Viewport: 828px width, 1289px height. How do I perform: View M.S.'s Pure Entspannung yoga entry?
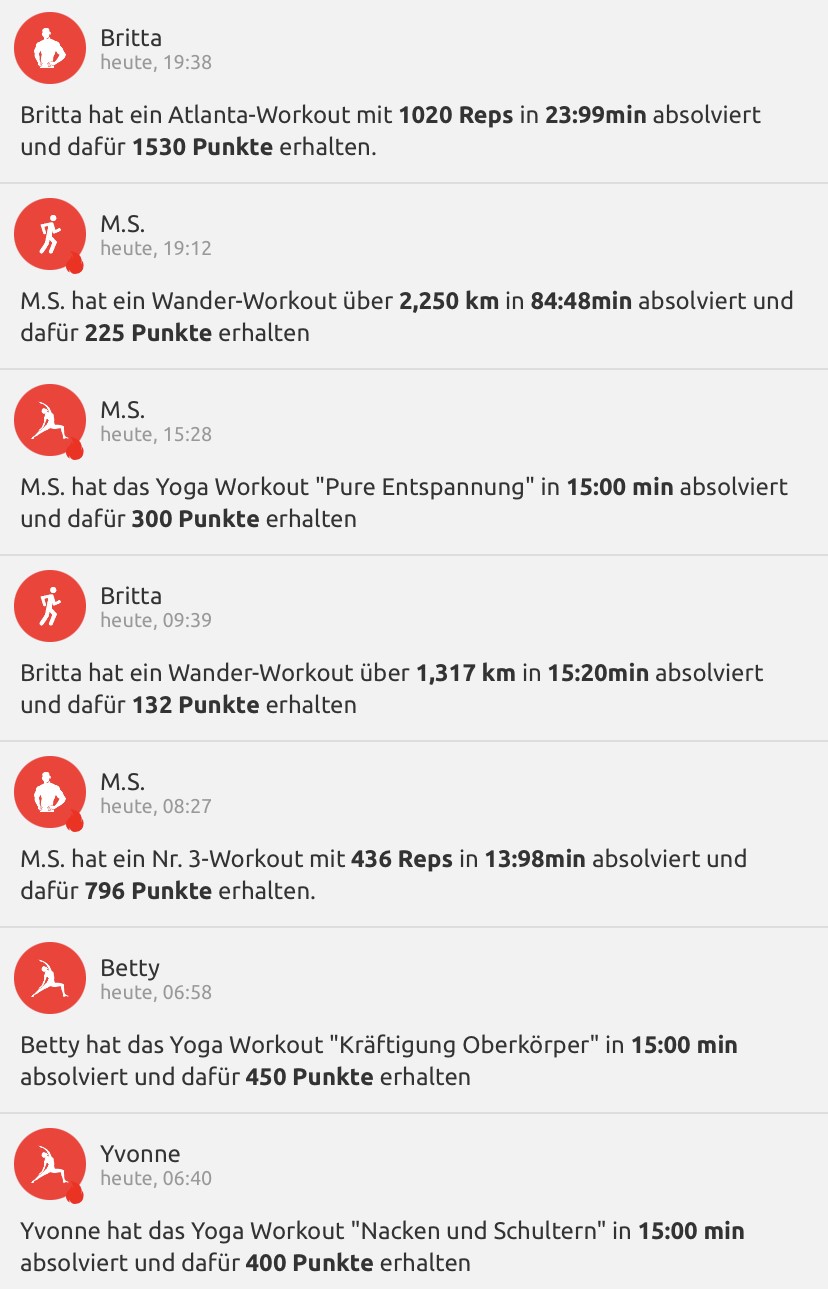tap(413, 501)
